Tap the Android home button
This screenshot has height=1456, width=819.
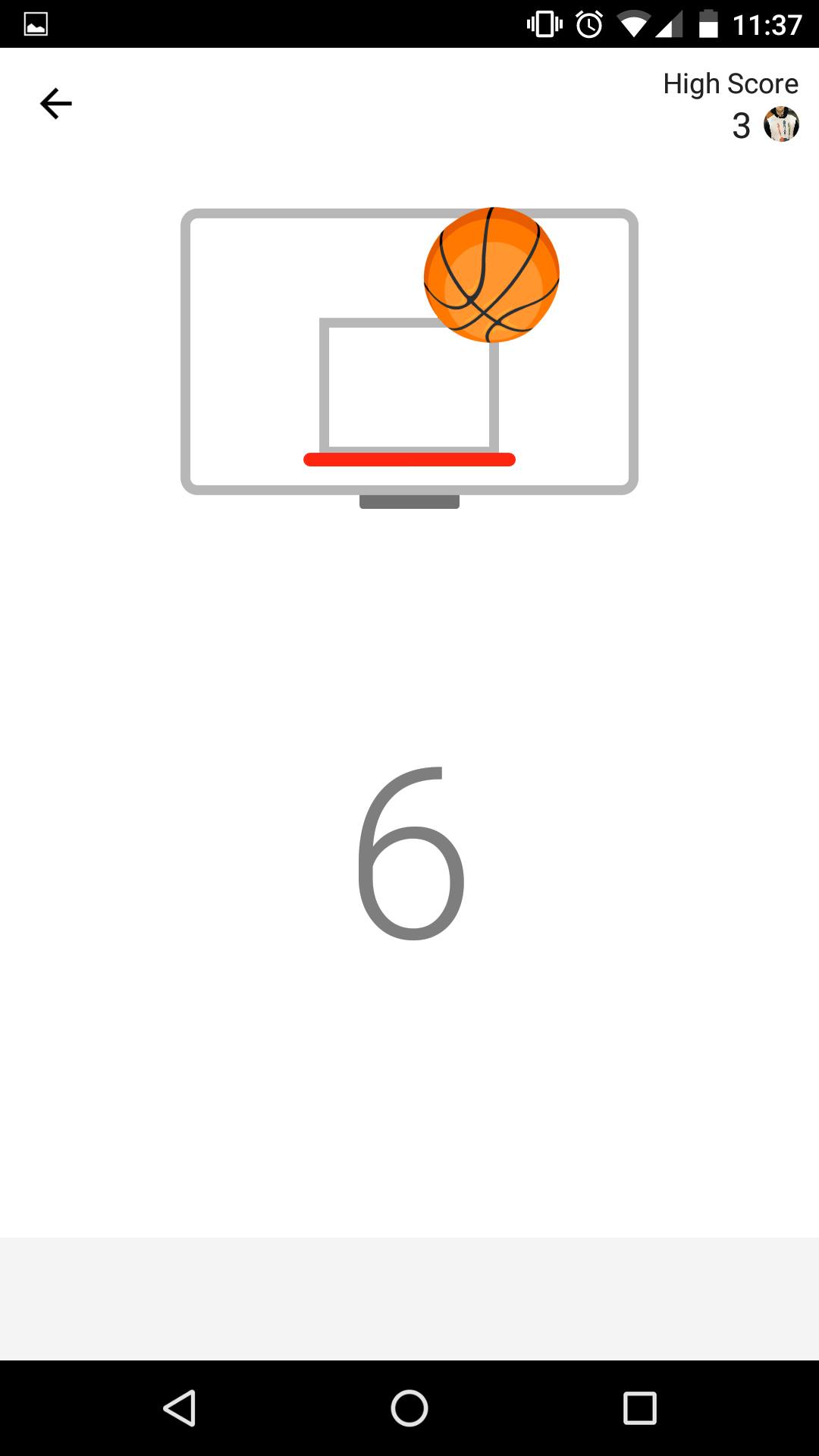(409, 1408)
